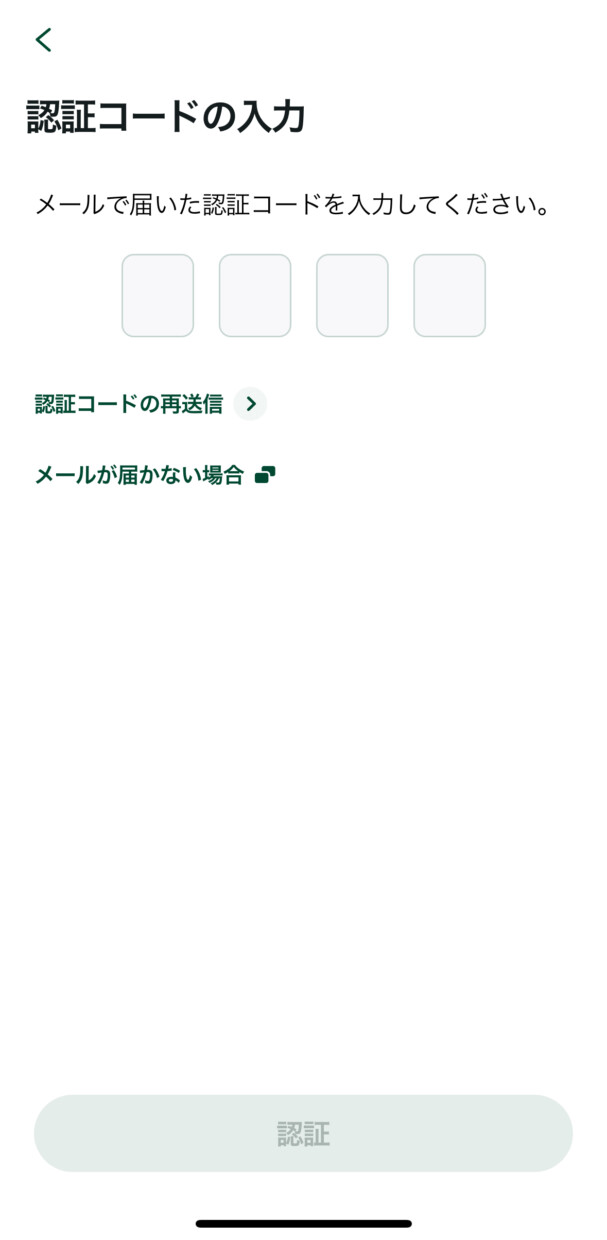Focus the third code digit box
The width and height of the screenshot is (607, 1240).
352,295
